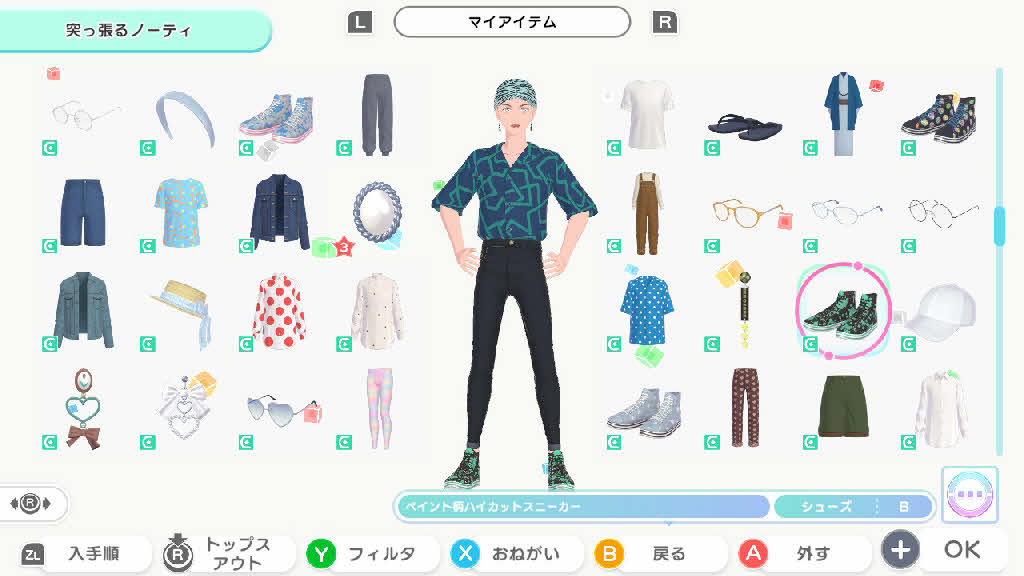Choose the blue headband
Image resolution: width=1024 pixels, height=576 pixels.
click(181, 117)
